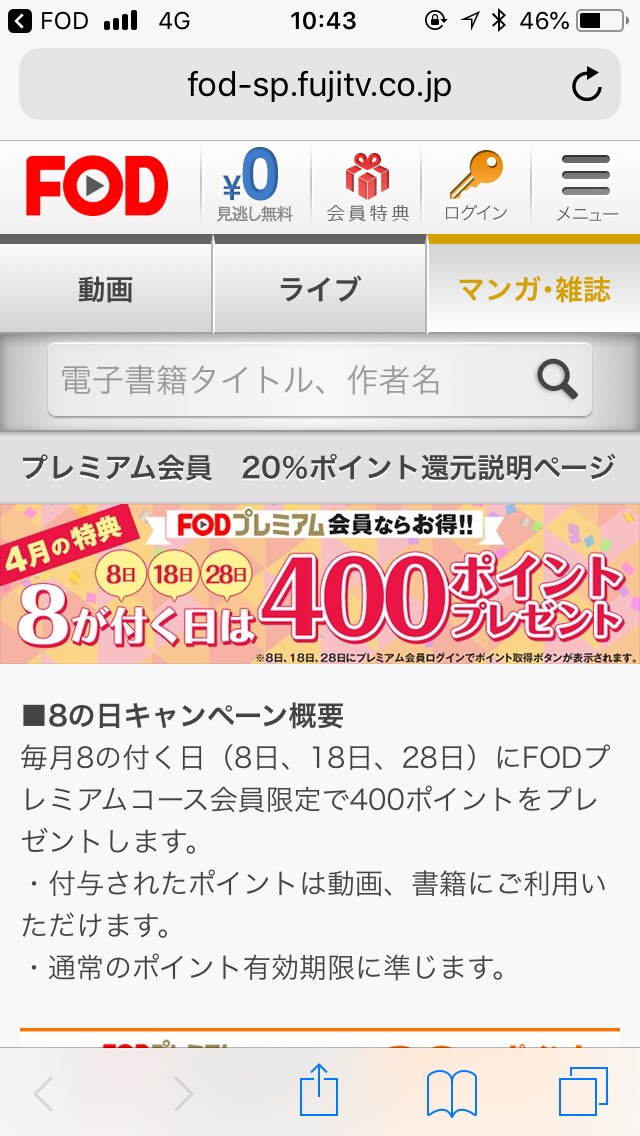Screen dimensions: 640x1136
Task: Open the 400ポイントプレゼント campaign banner
Action: pyautogui.click(x=320, y=584)
